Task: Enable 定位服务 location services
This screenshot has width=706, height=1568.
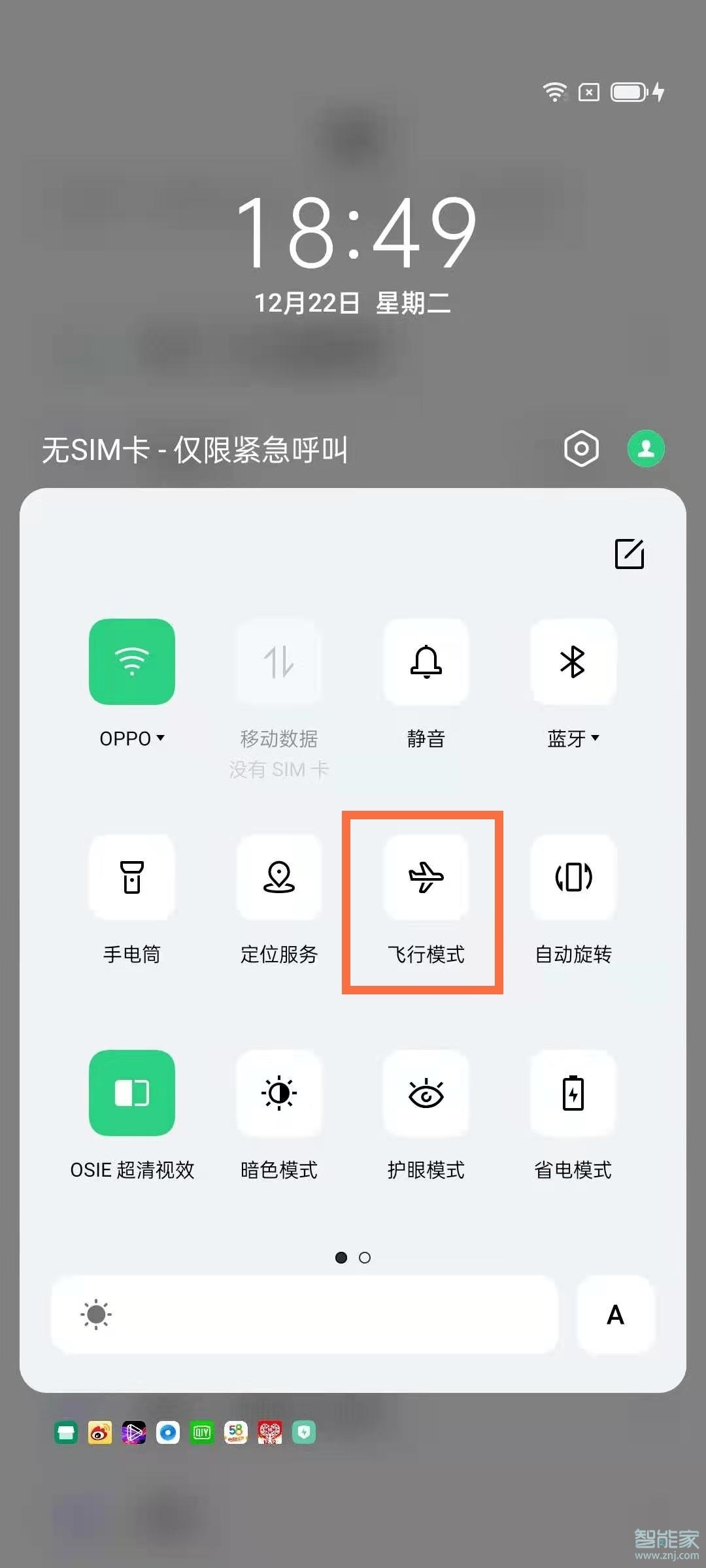Action: pyautogui.click(x=279, y=877)
